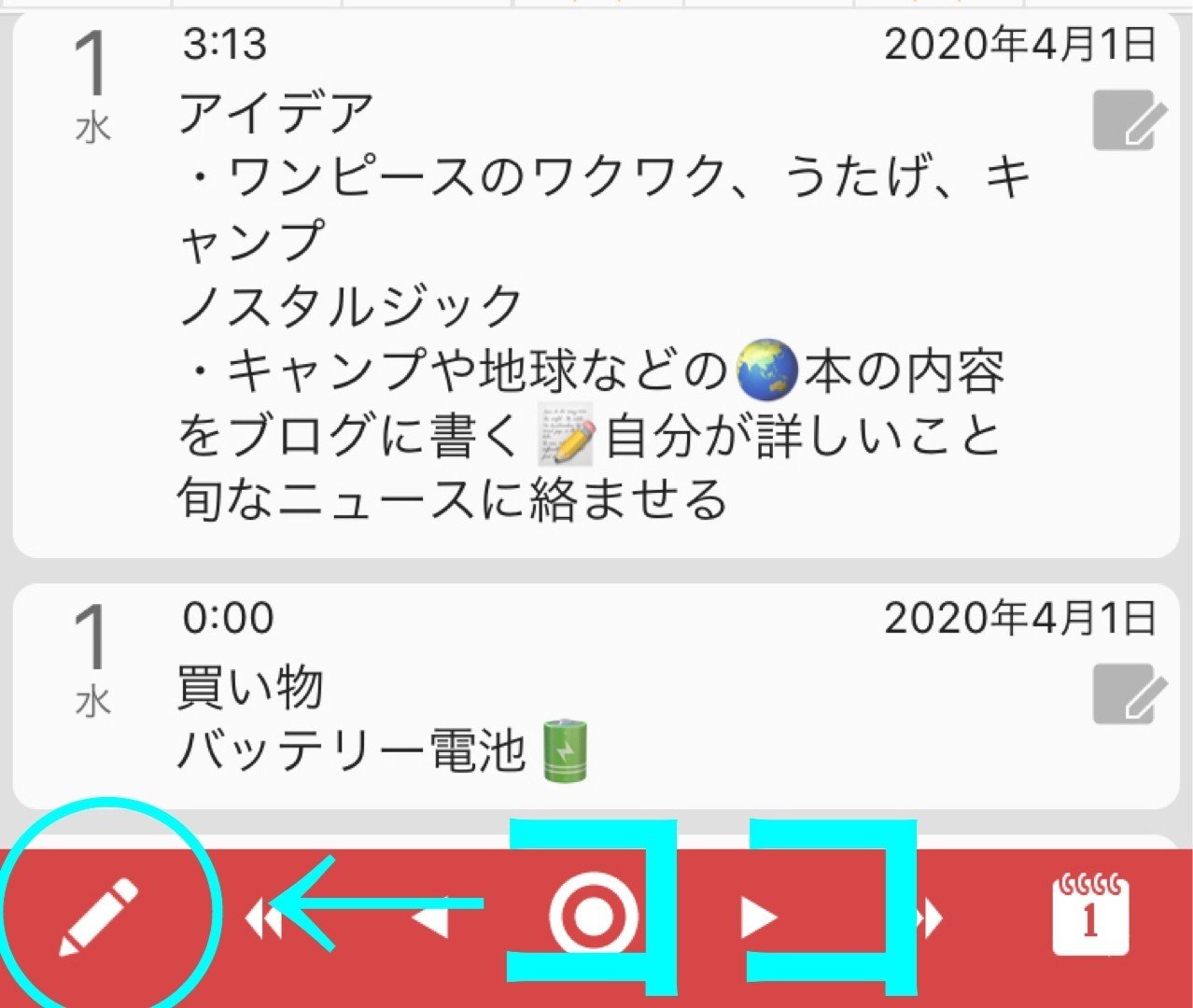Go to the next day arrow
The image size is (1193, 1008).
[x=758, y=917]
